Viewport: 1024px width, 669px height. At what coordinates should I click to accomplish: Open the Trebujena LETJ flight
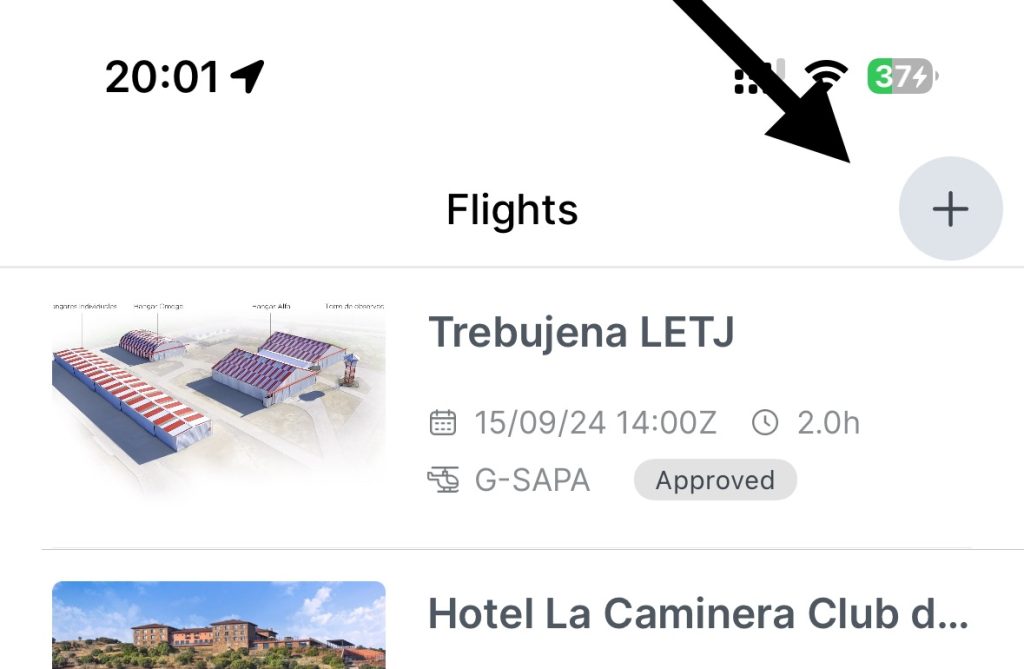pos(581,333)
